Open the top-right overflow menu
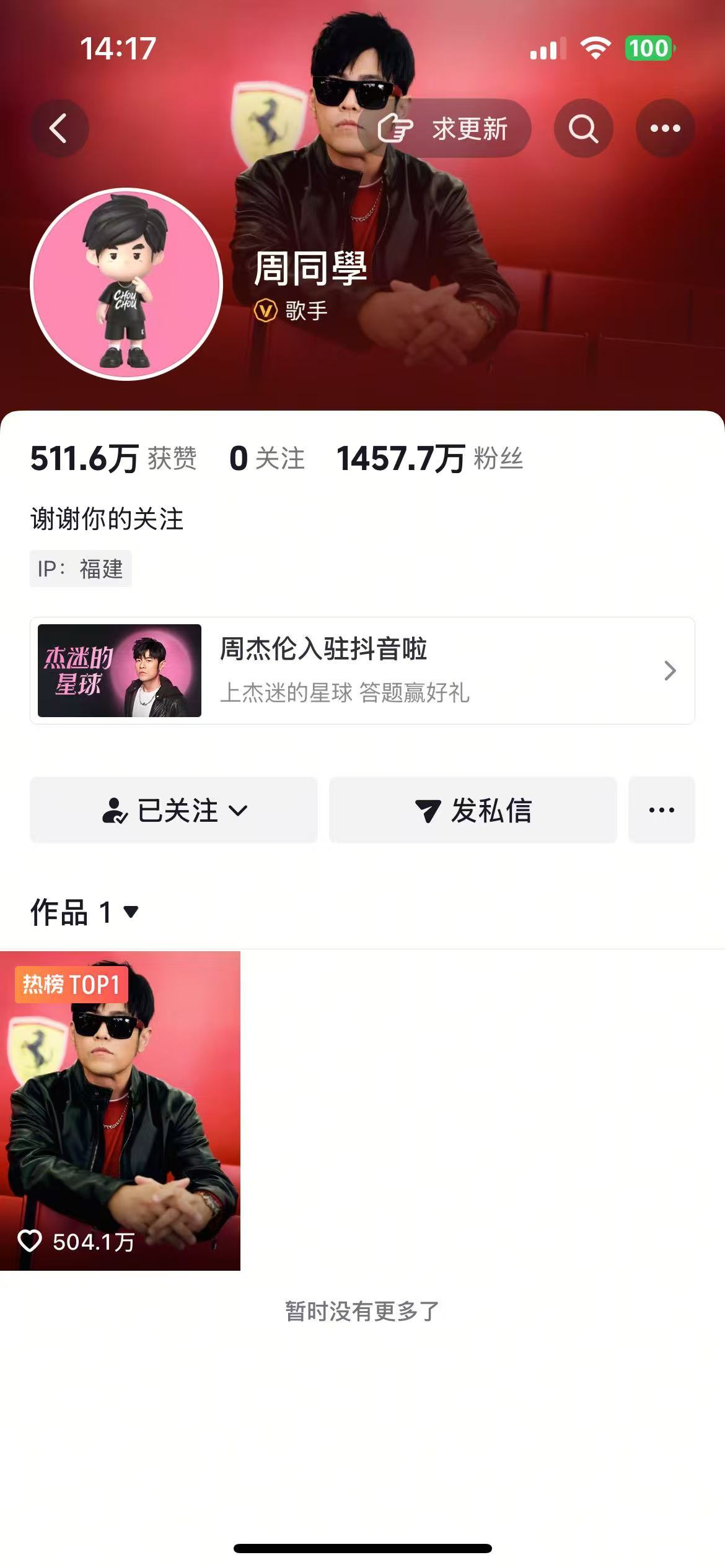 [x=665, y=128]
